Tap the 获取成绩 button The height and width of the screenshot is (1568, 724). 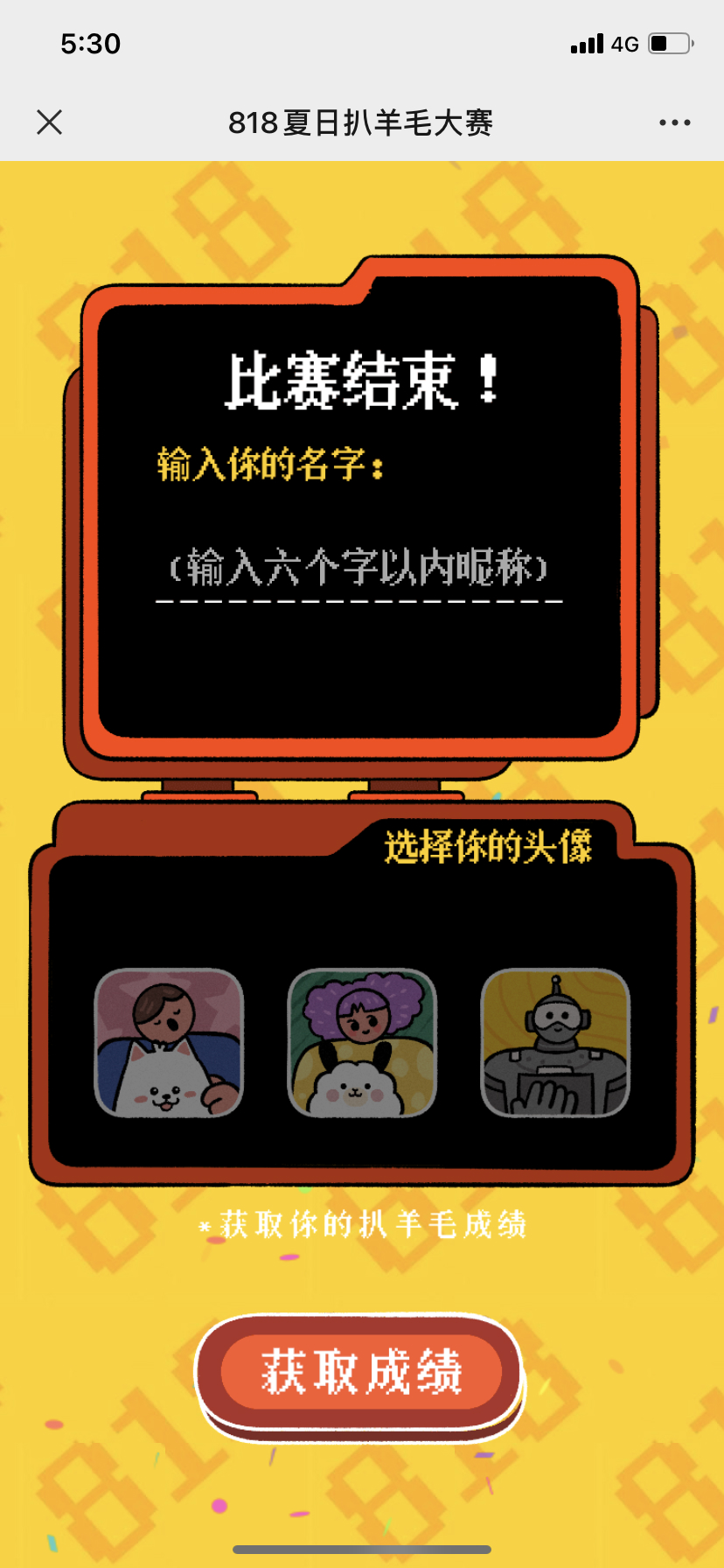(x=360, y=1371)
